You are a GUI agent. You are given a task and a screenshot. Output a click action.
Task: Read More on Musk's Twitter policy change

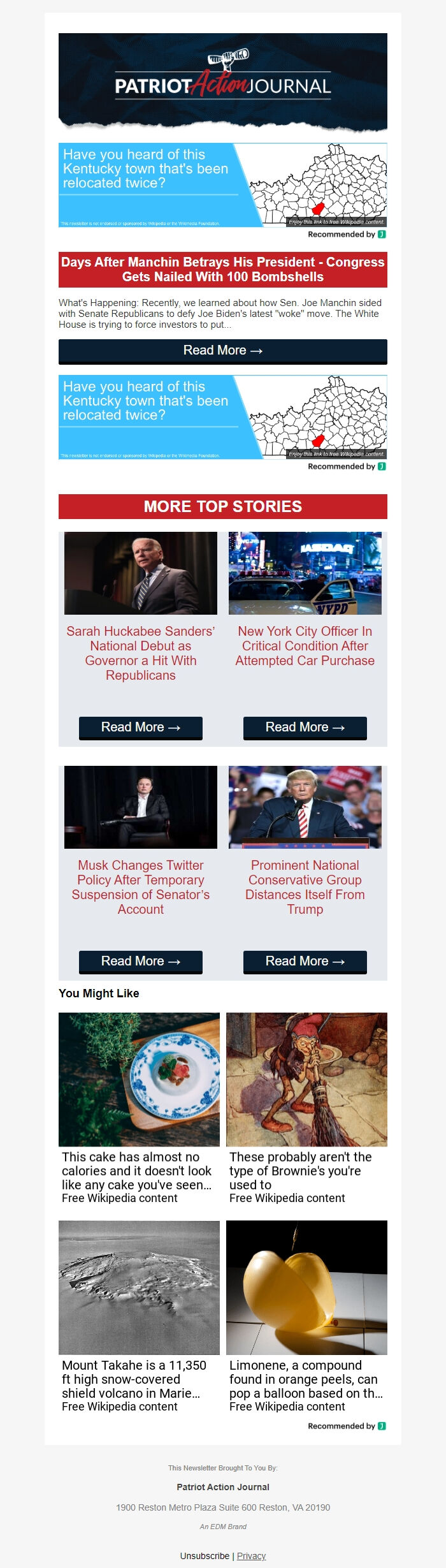pos(140,961)
